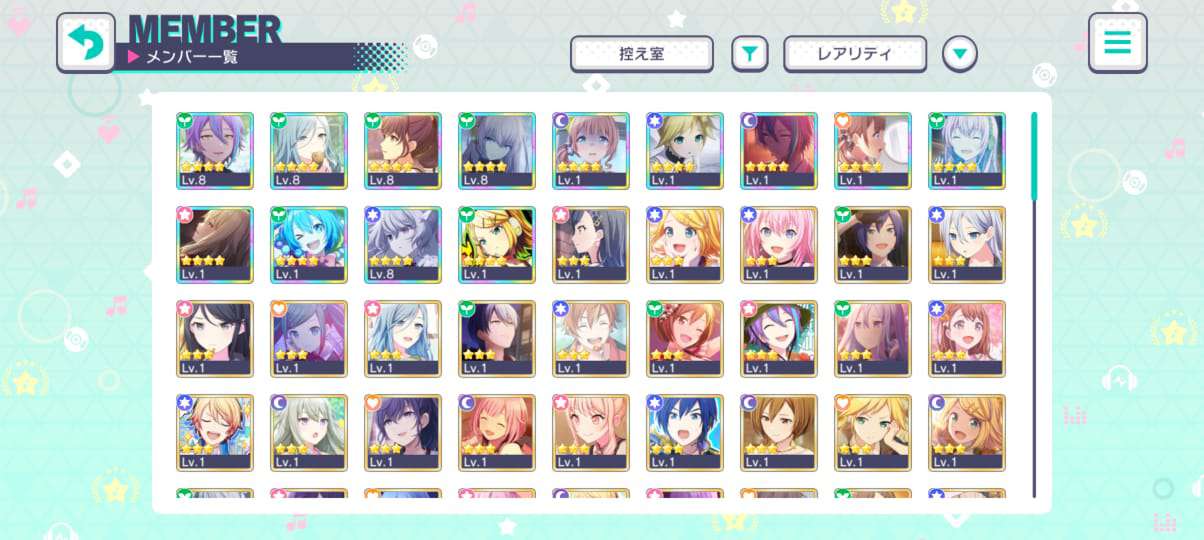The image size is (1204, 540).
Task: Change sort criteria from レアリティ
Action: pos(854,54)
